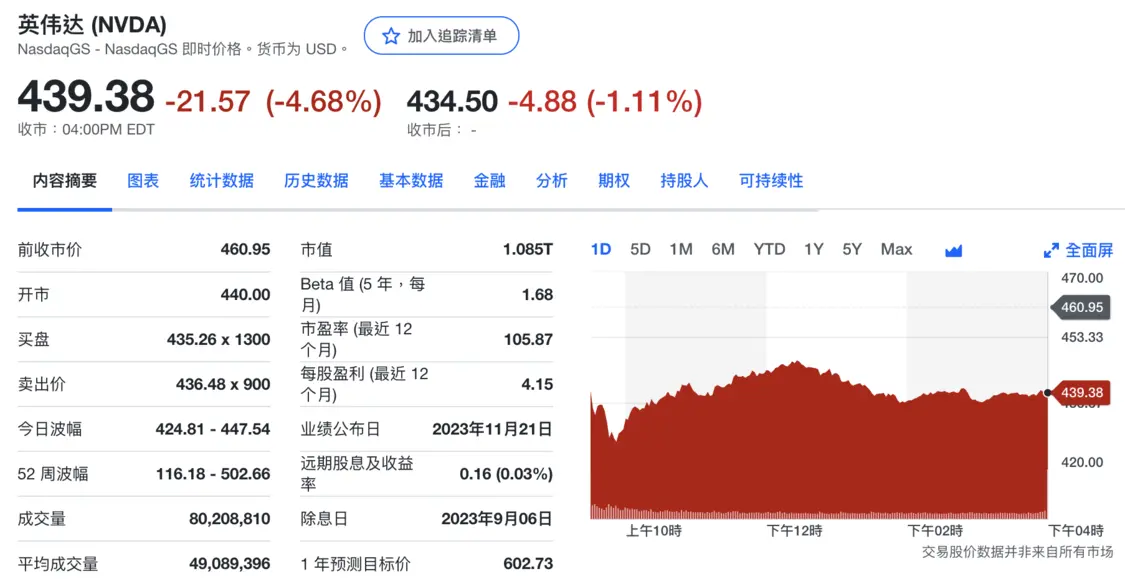This screenshot has height=579, width=1125.
Task: Go to the 可持续性 tab
Action: (x=771, y=181)
